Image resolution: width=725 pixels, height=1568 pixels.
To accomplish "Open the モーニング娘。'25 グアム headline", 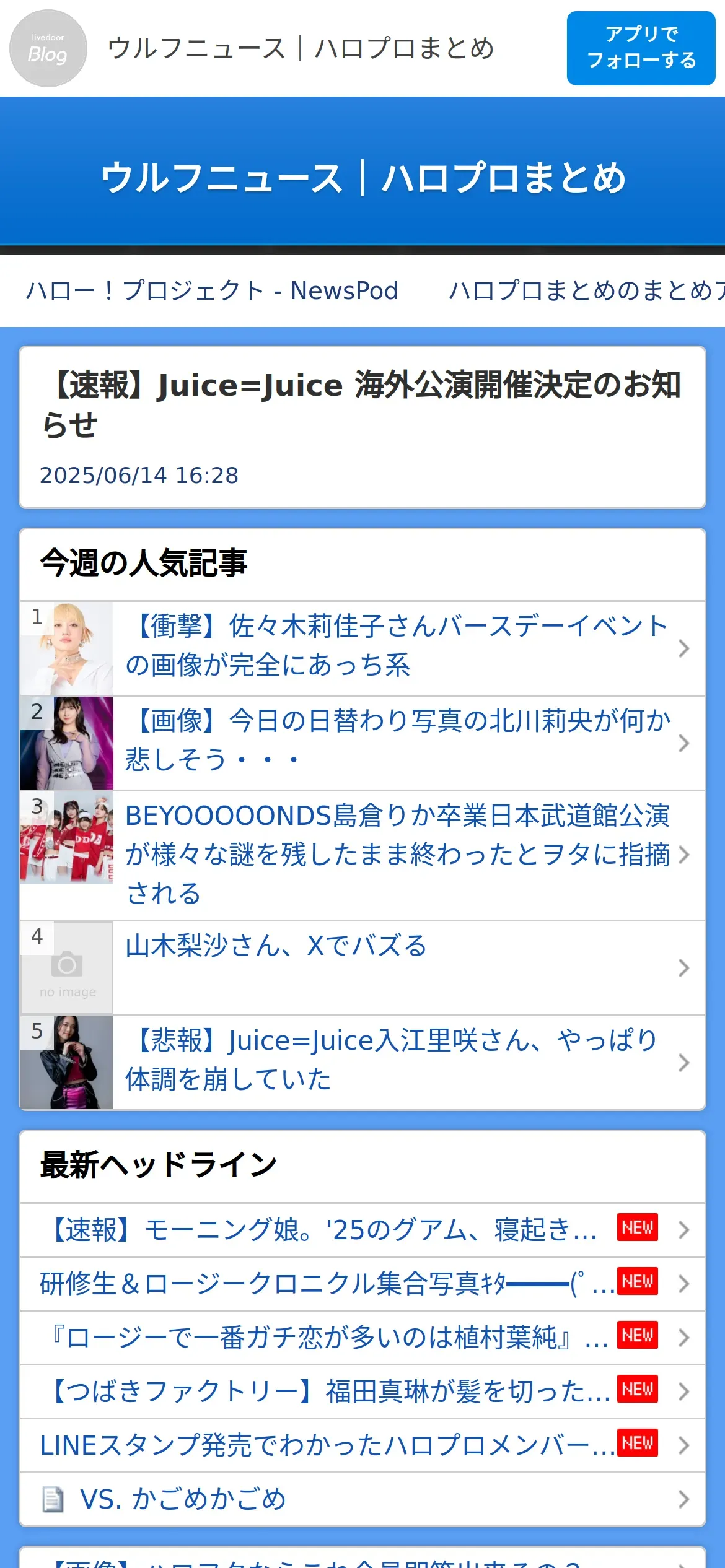I will (322, 1230).
